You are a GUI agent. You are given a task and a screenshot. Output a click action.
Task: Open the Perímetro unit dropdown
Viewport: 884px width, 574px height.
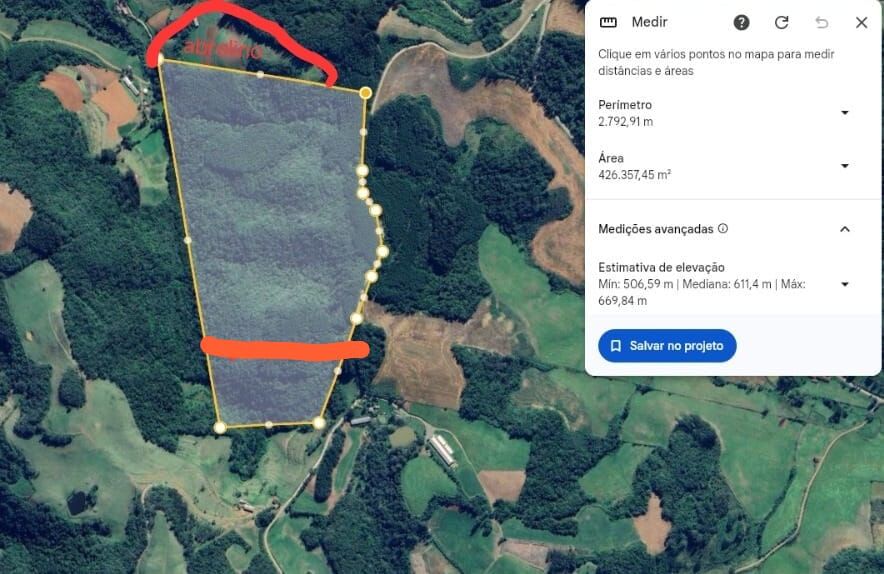pyautogui.click(x=844, y=113)
